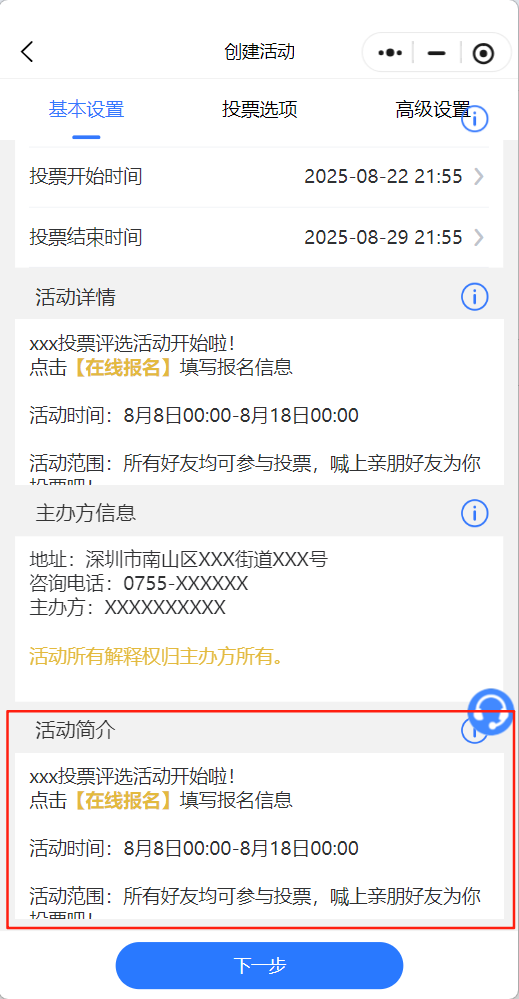Screen dimensions: 519x999
Task: Change the 投票结束时间 date
Action: [259, 237]
